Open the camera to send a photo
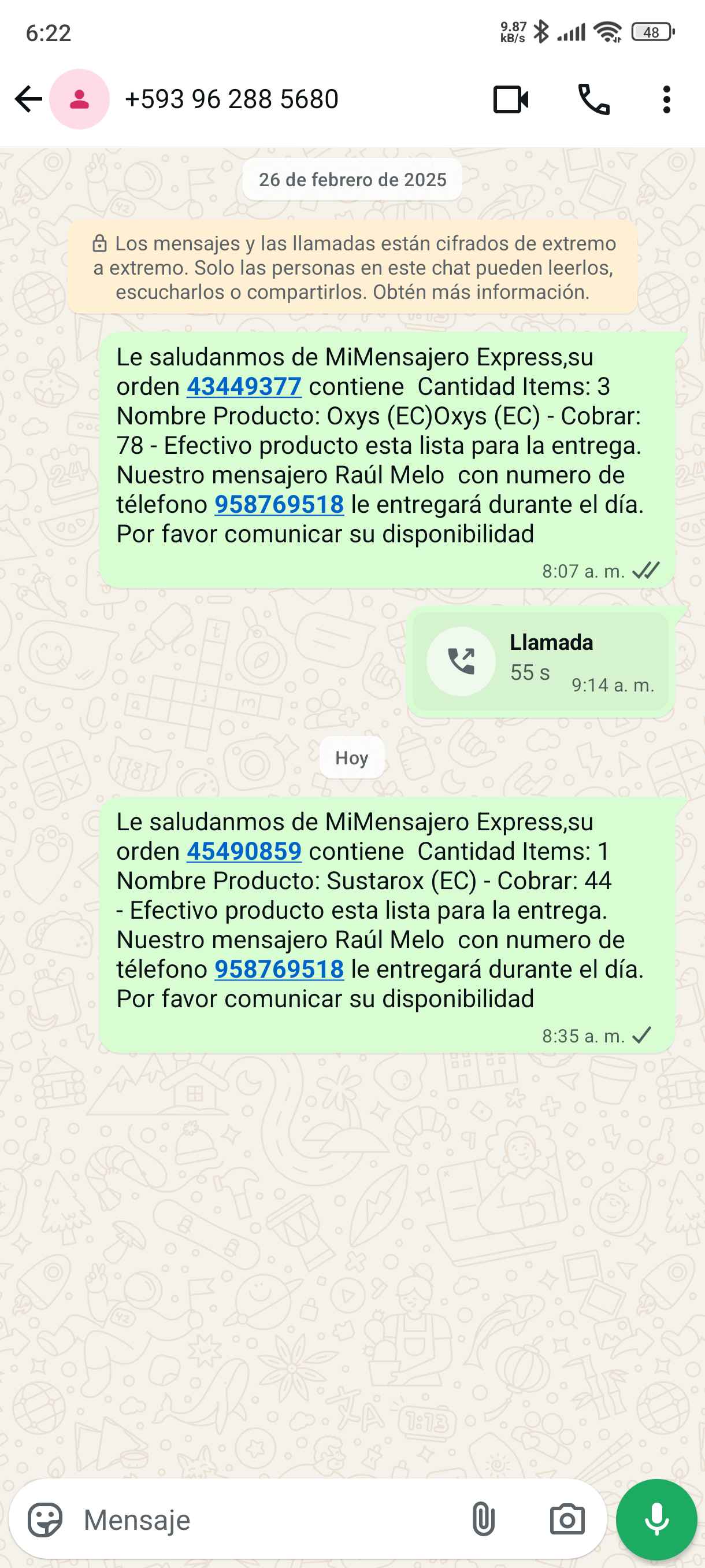705x1568 pixels. coord(567,1520)
